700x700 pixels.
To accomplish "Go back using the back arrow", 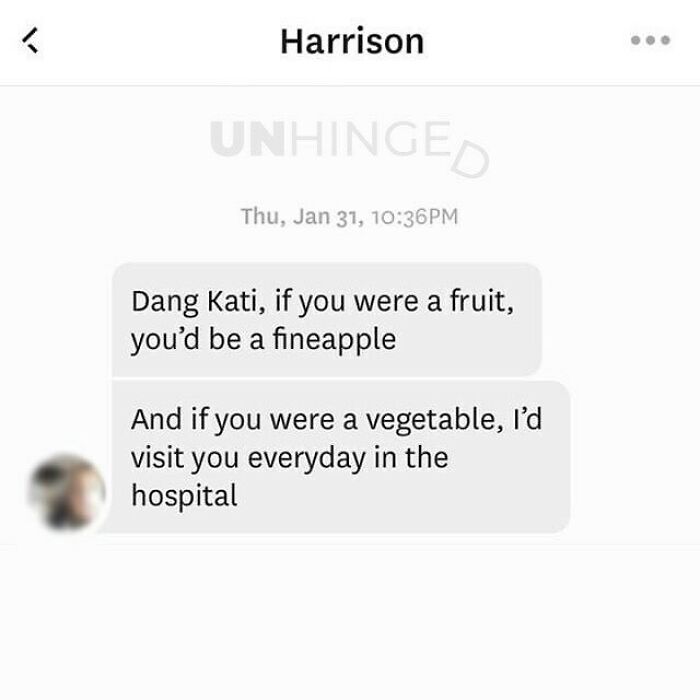I will click(30, 41).
